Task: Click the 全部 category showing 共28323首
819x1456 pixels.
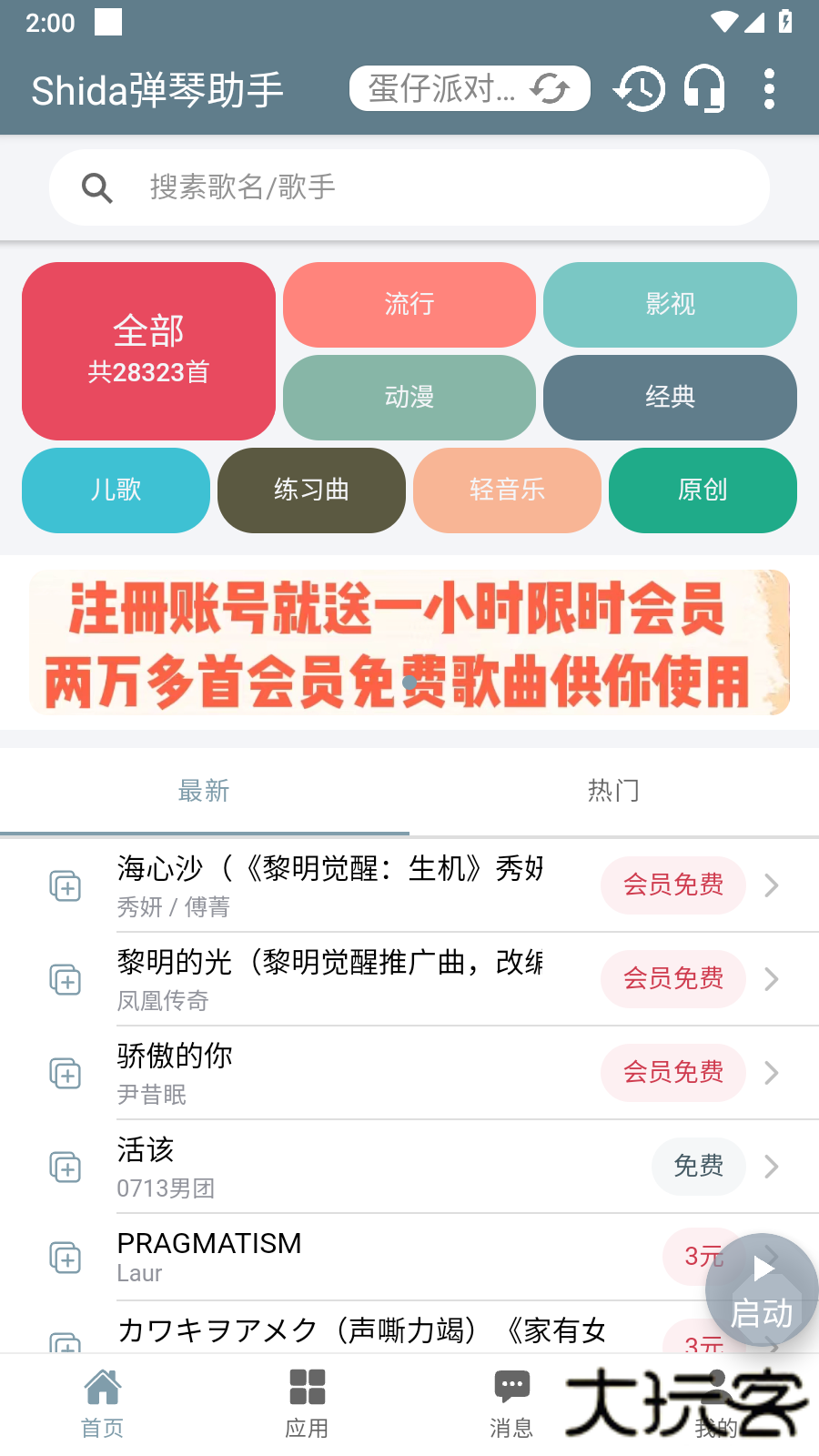Action: tap(148, 351)
